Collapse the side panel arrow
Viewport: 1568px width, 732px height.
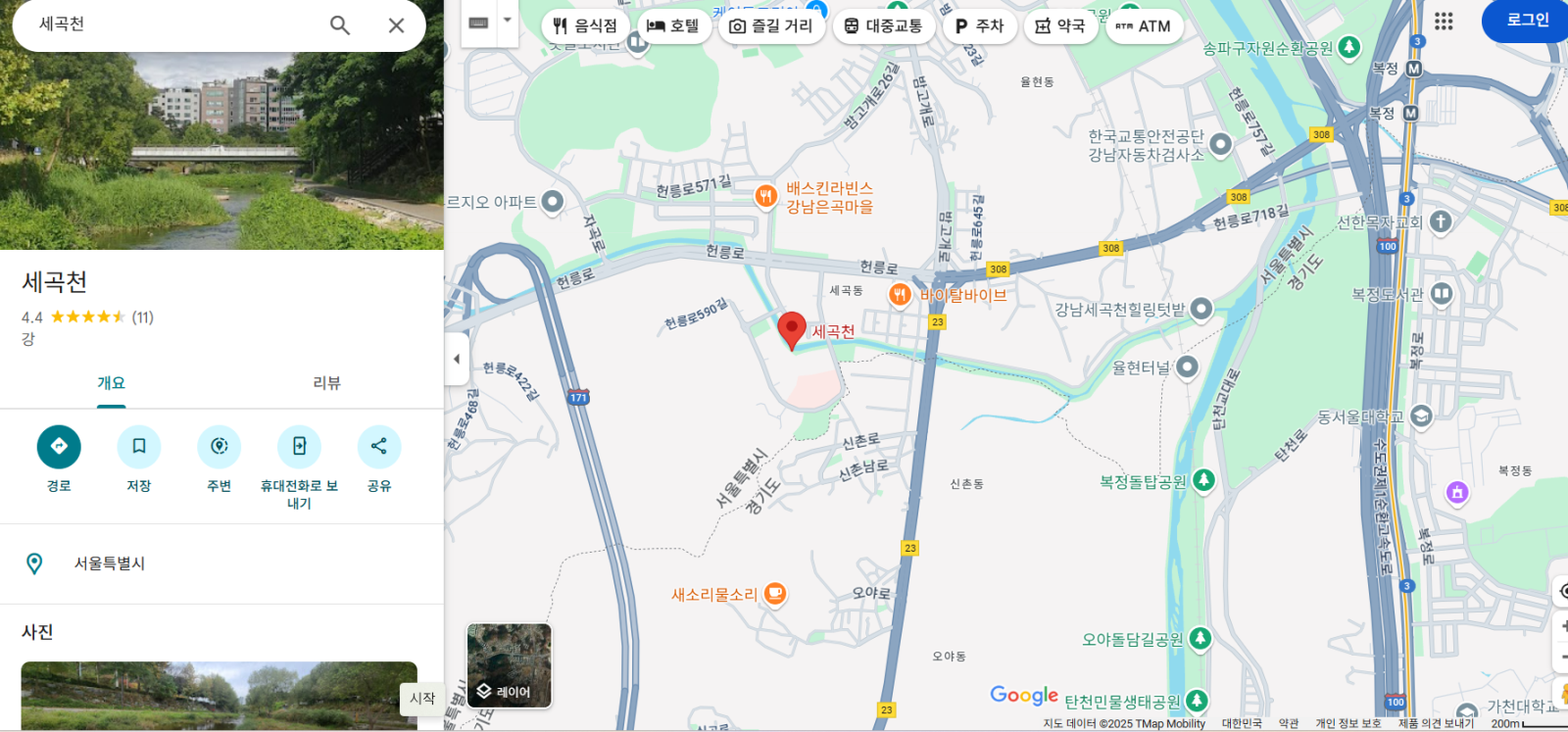[457, 359]
